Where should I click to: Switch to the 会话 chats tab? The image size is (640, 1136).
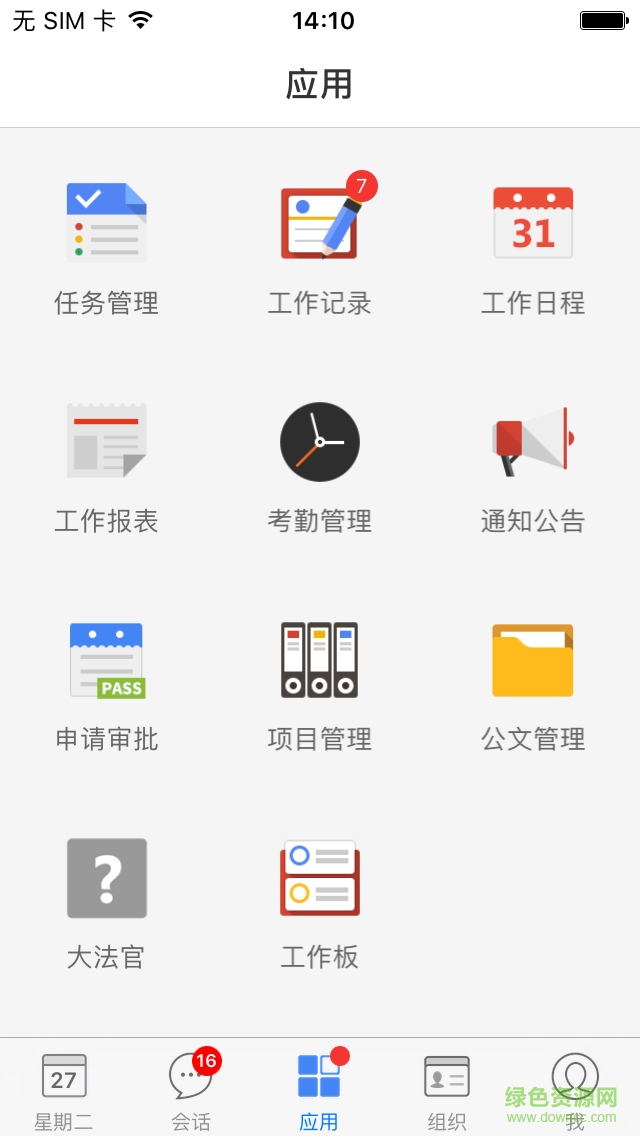click(191, 1090)
